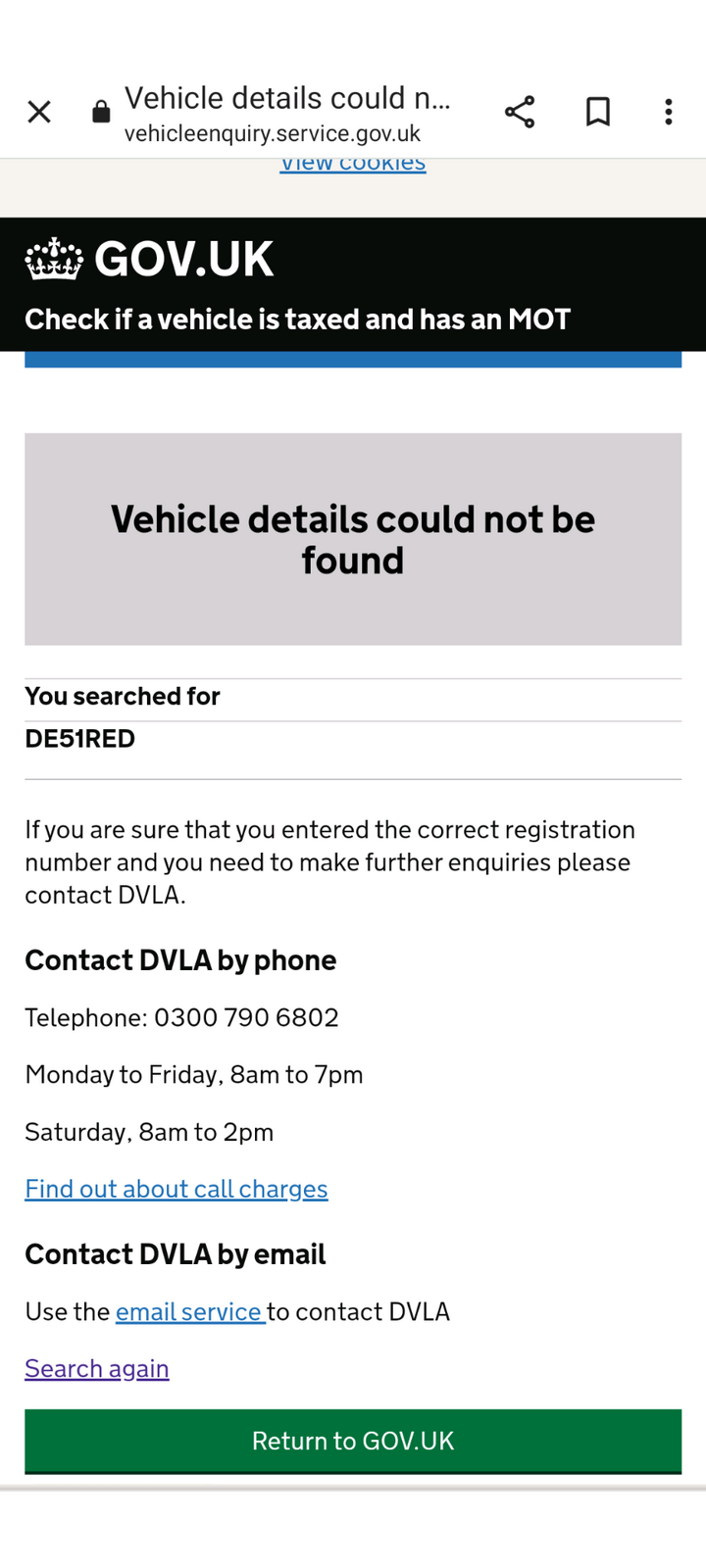Open the DVLA email service link

pyautogui.click(x=189, y=1312)
